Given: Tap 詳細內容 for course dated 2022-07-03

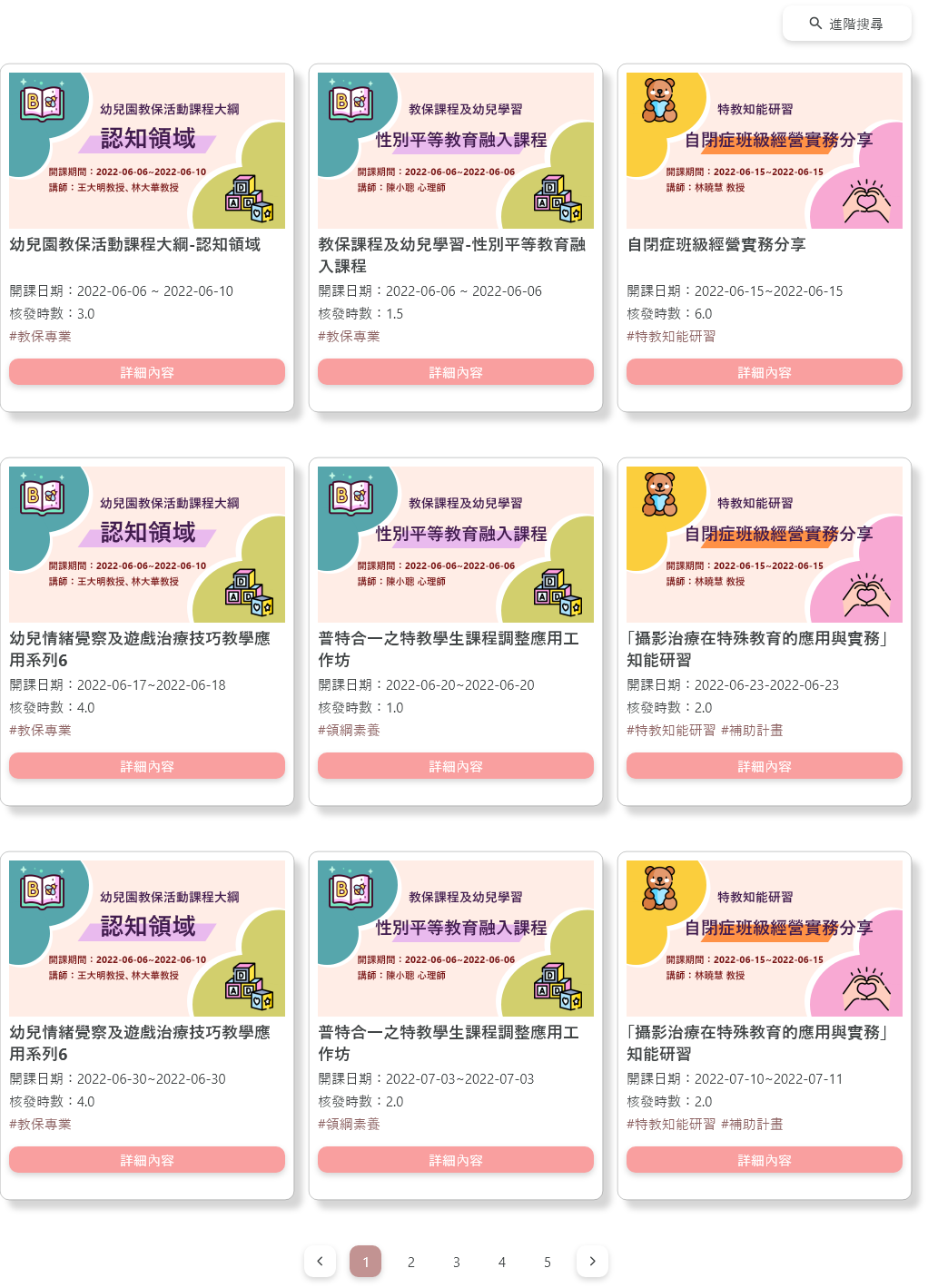Looking at the screenshot, I should pos(456,1160).
